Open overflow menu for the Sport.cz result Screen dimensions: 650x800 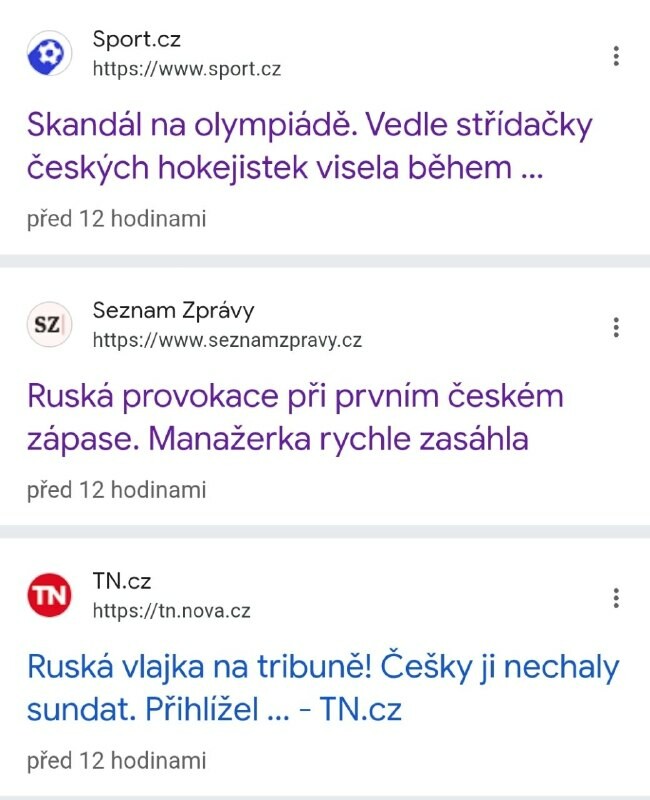click(616, 56)
